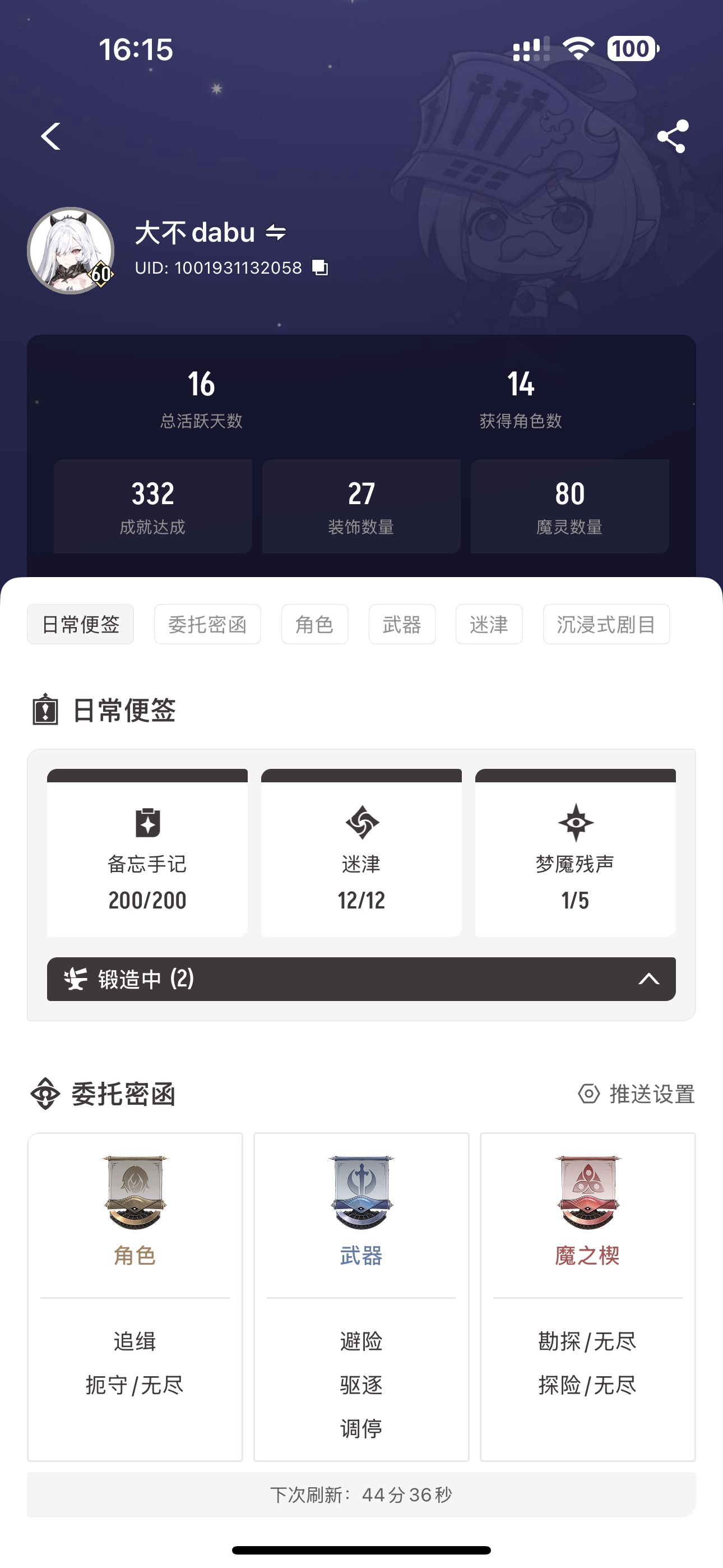Open the profile avatar
Screen dimensions: 723x1568
pos(71,251)
